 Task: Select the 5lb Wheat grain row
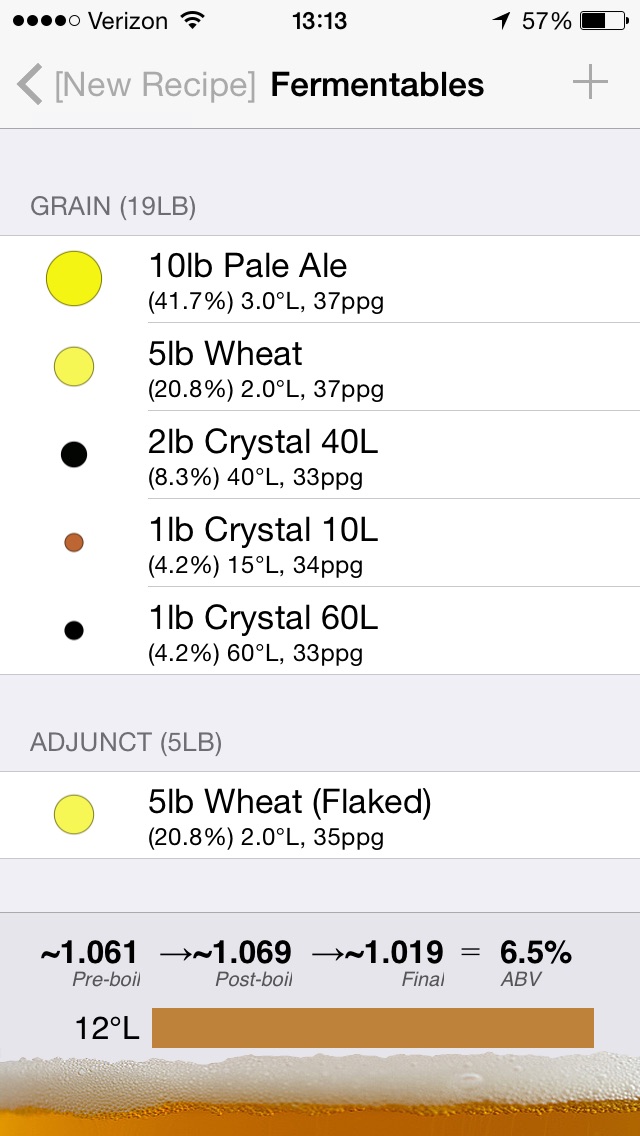coord(320,367)
